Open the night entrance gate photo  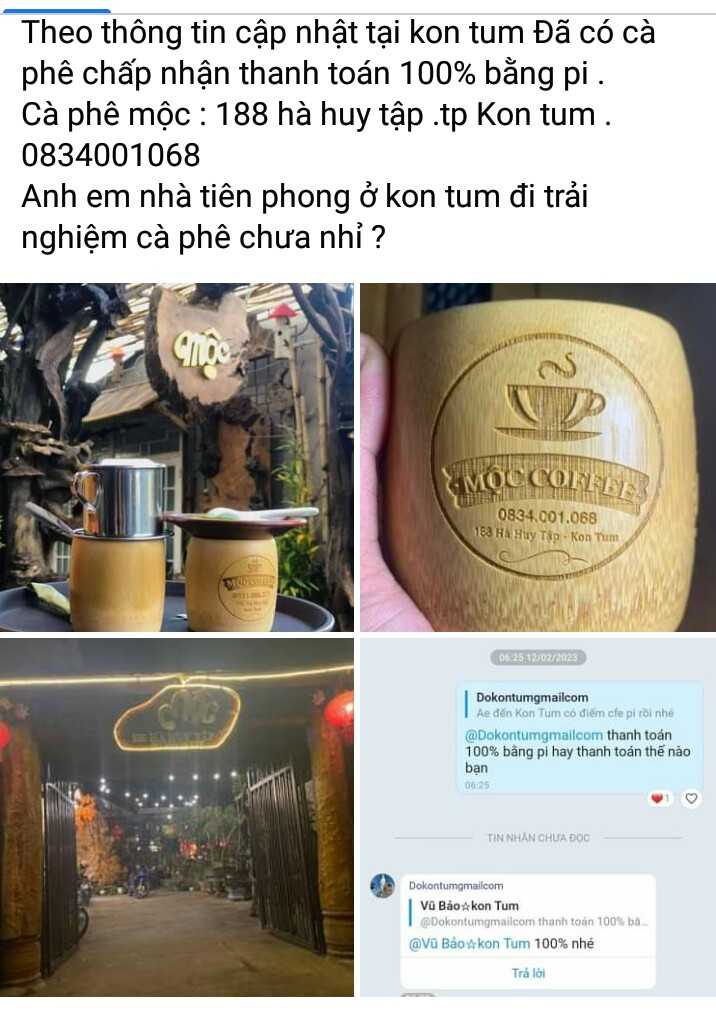click(177, 816)
